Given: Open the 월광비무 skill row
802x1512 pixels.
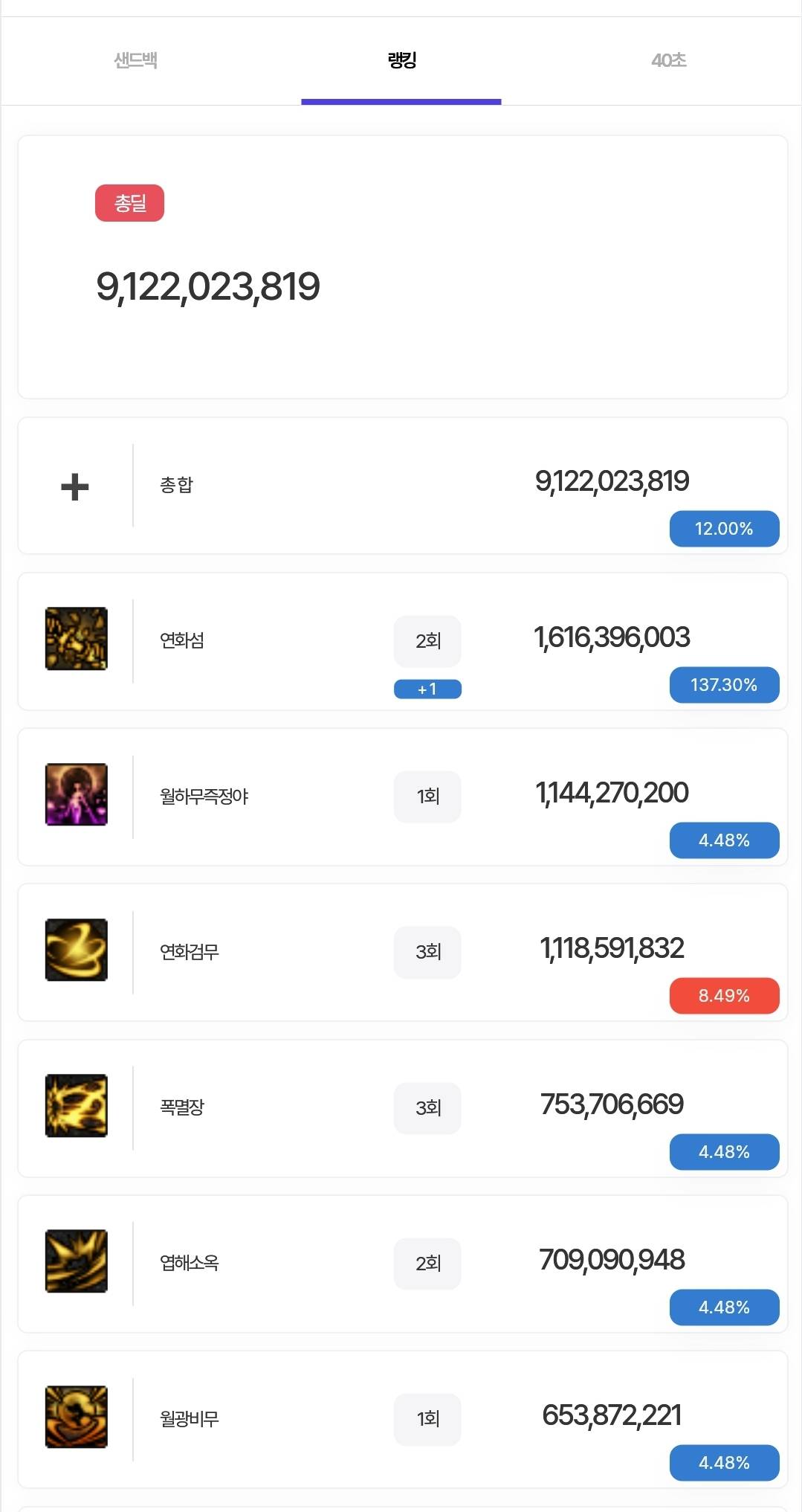Looking at the screenshot, I should 402,1419.
